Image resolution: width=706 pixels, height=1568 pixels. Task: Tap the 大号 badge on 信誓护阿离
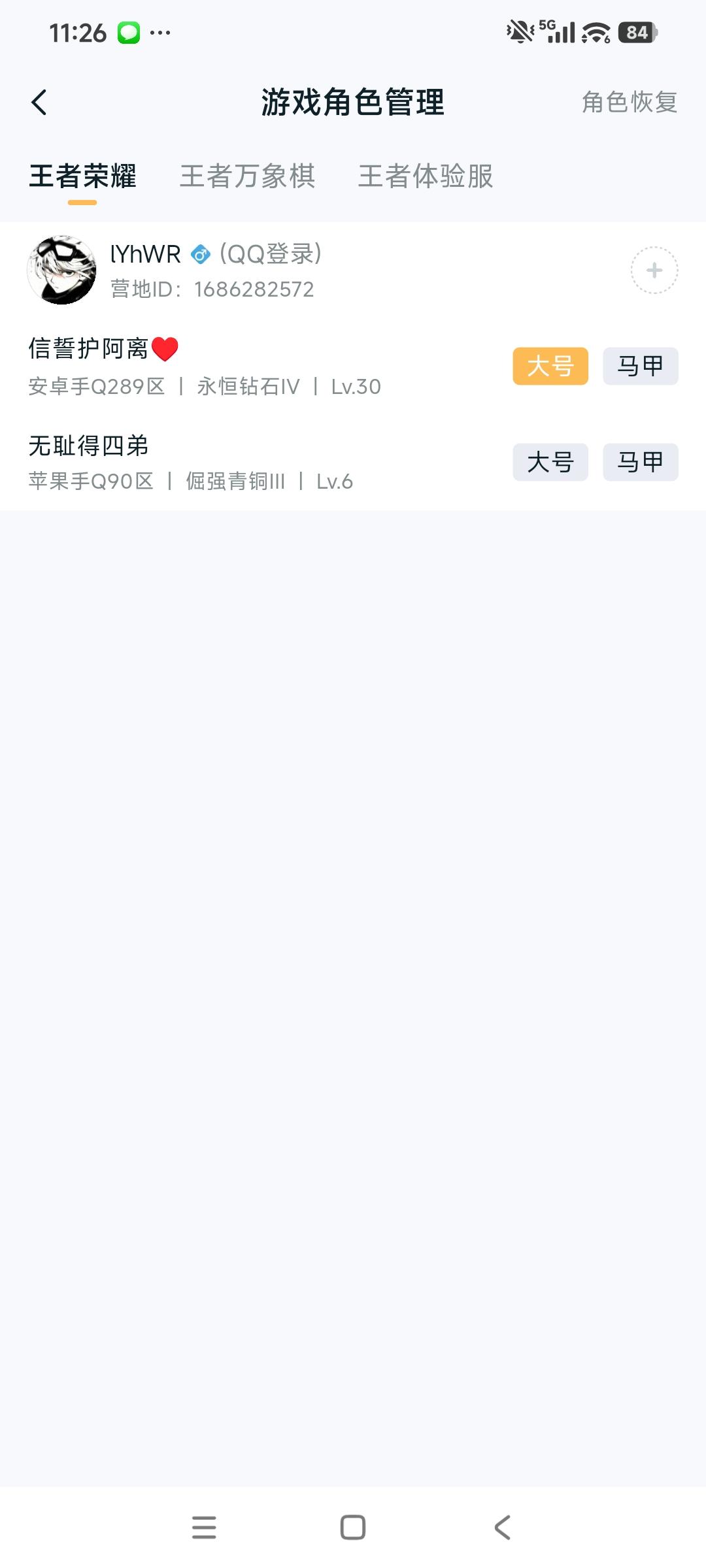[x=550, y=366]
